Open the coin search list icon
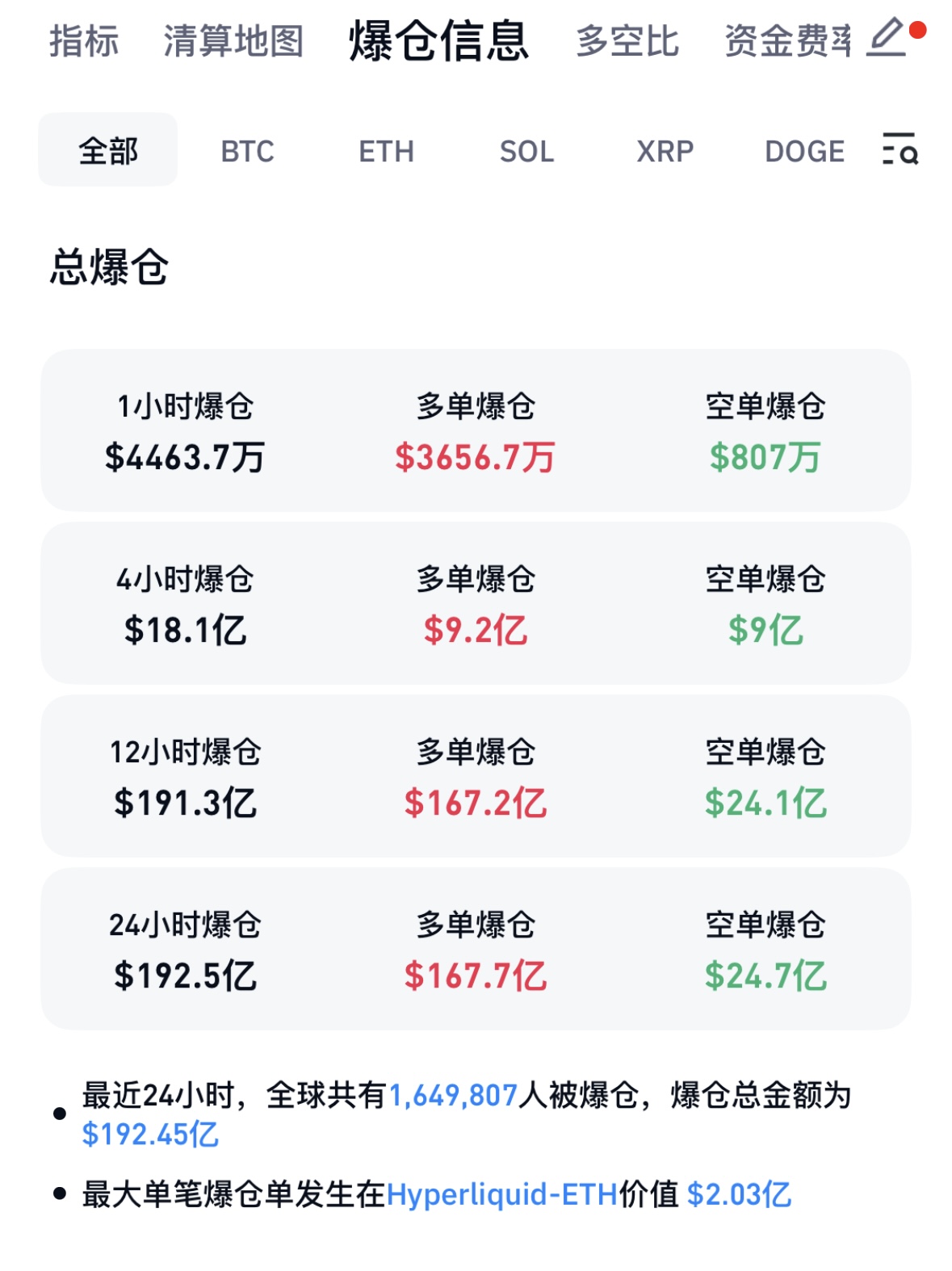The height and width of the screenshot is (1271, 952). click(900, 149)
